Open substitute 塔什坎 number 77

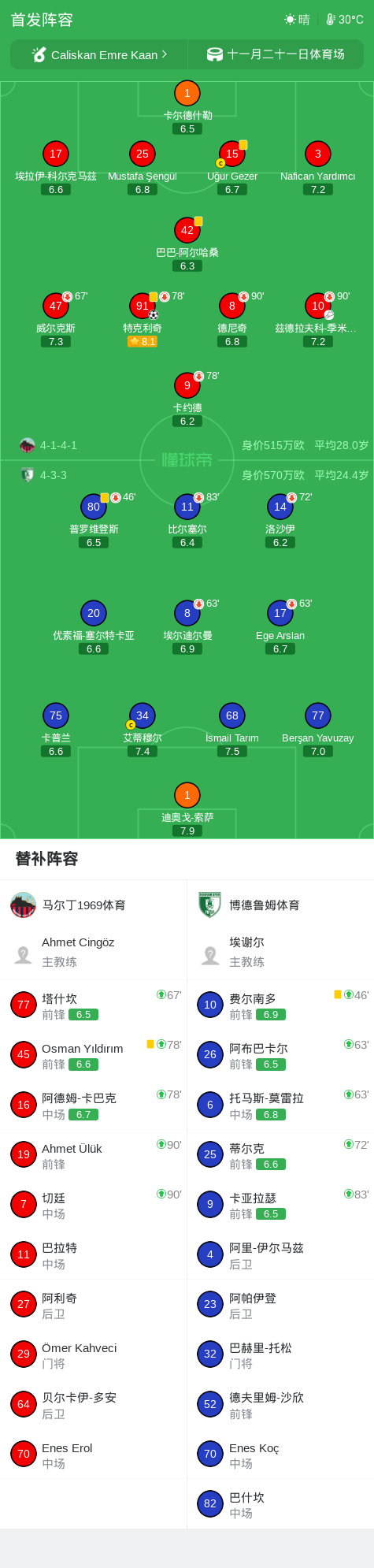93,1005
